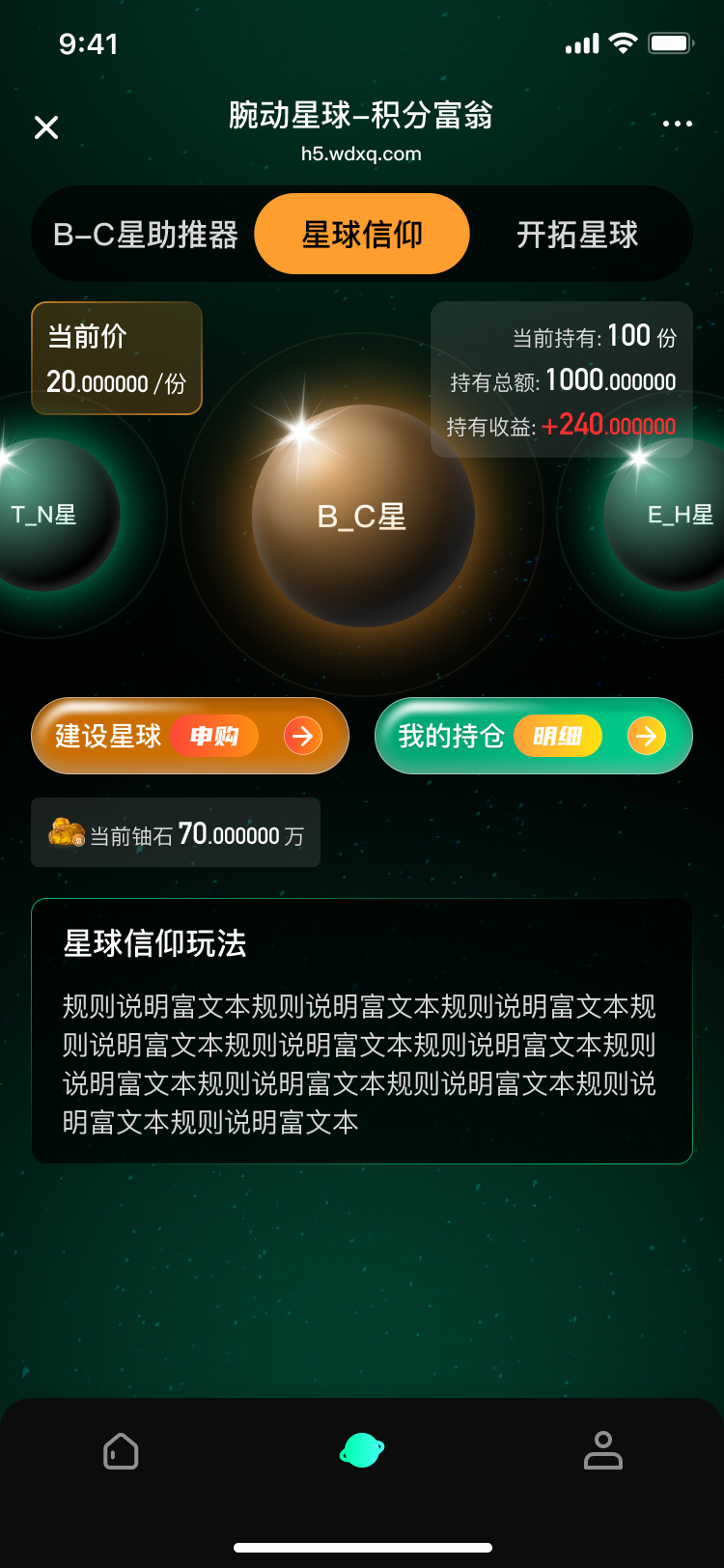Open 我的持仓 明细
This screenshot has height=1568, width=724.
coord(533,736)
